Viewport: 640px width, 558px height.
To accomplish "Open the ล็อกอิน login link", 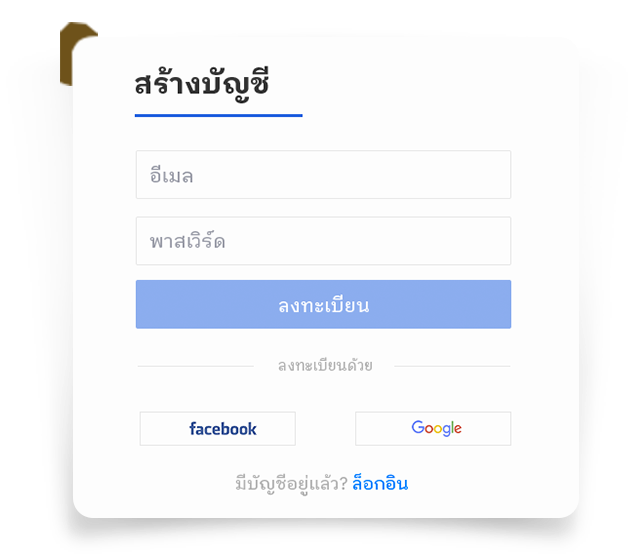I will (380, 484).
